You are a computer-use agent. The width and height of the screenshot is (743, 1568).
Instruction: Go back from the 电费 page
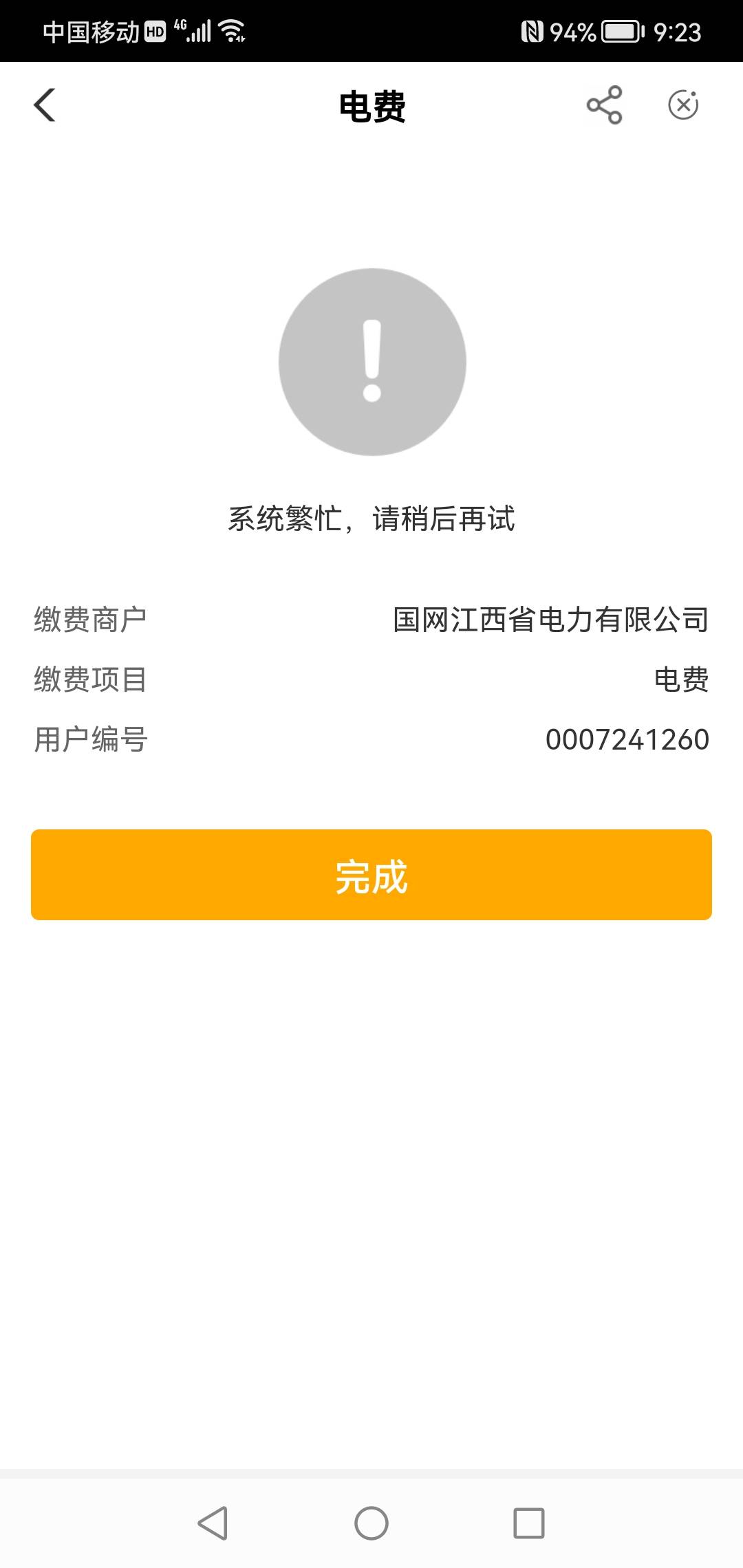click(45, 105)
